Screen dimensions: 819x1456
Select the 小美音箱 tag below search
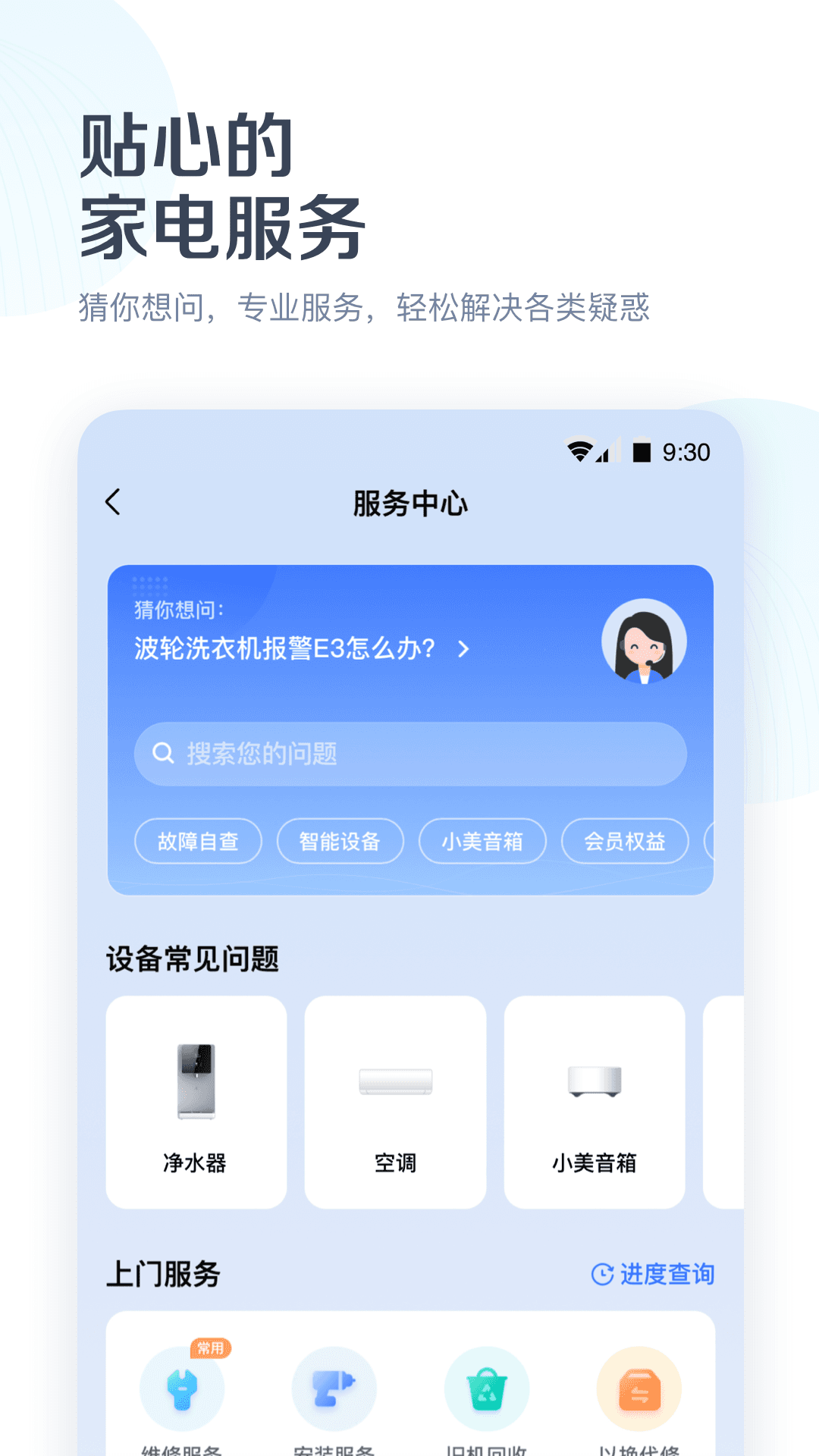coord(482,841)
